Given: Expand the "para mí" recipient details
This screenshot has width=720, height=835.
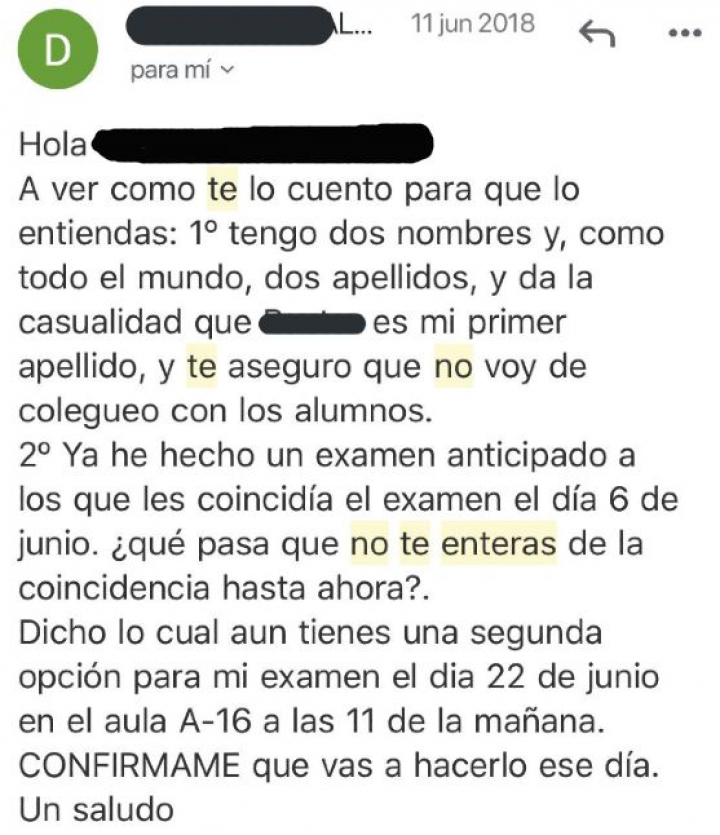Looking at the screenshot, I should pyautogui.click(x=182, y=70).
